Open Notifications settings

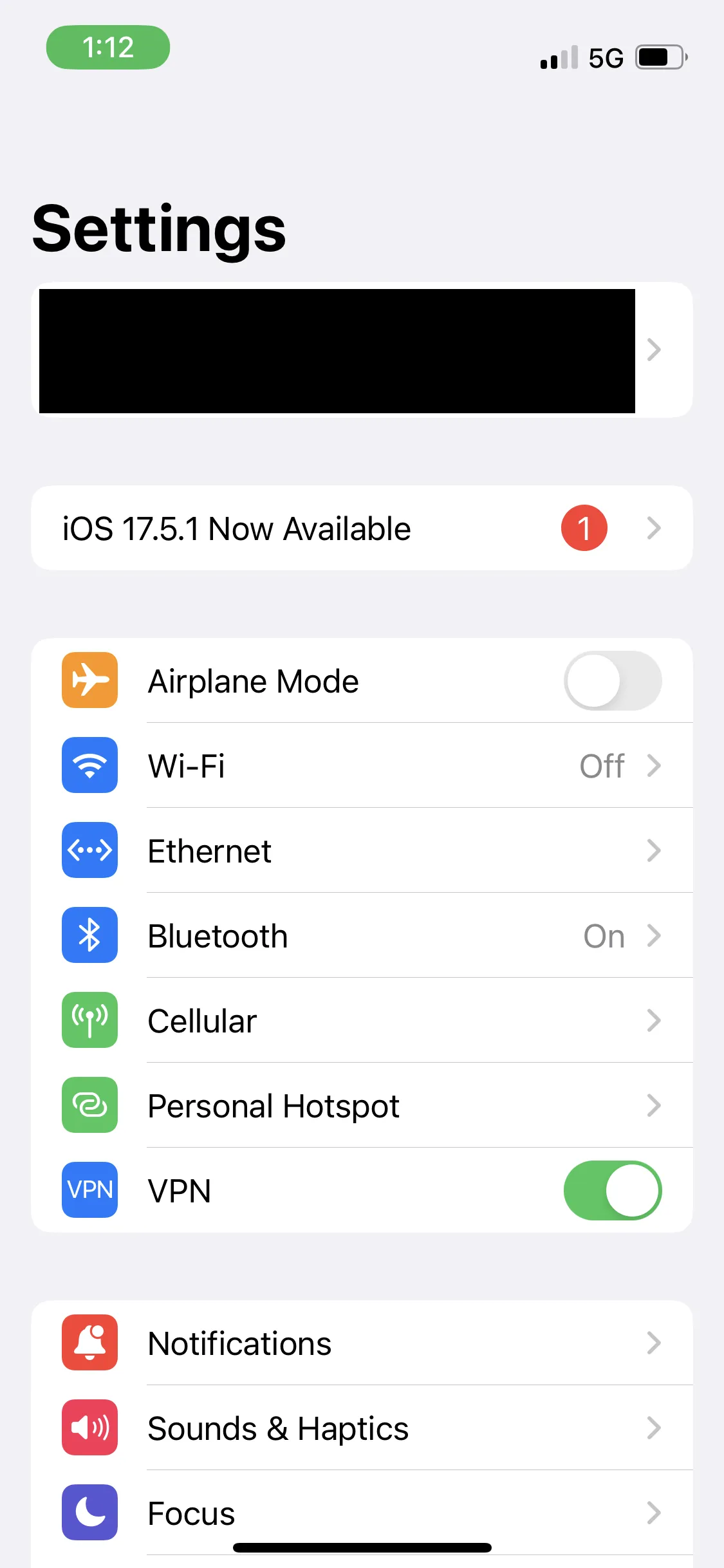362,1343
